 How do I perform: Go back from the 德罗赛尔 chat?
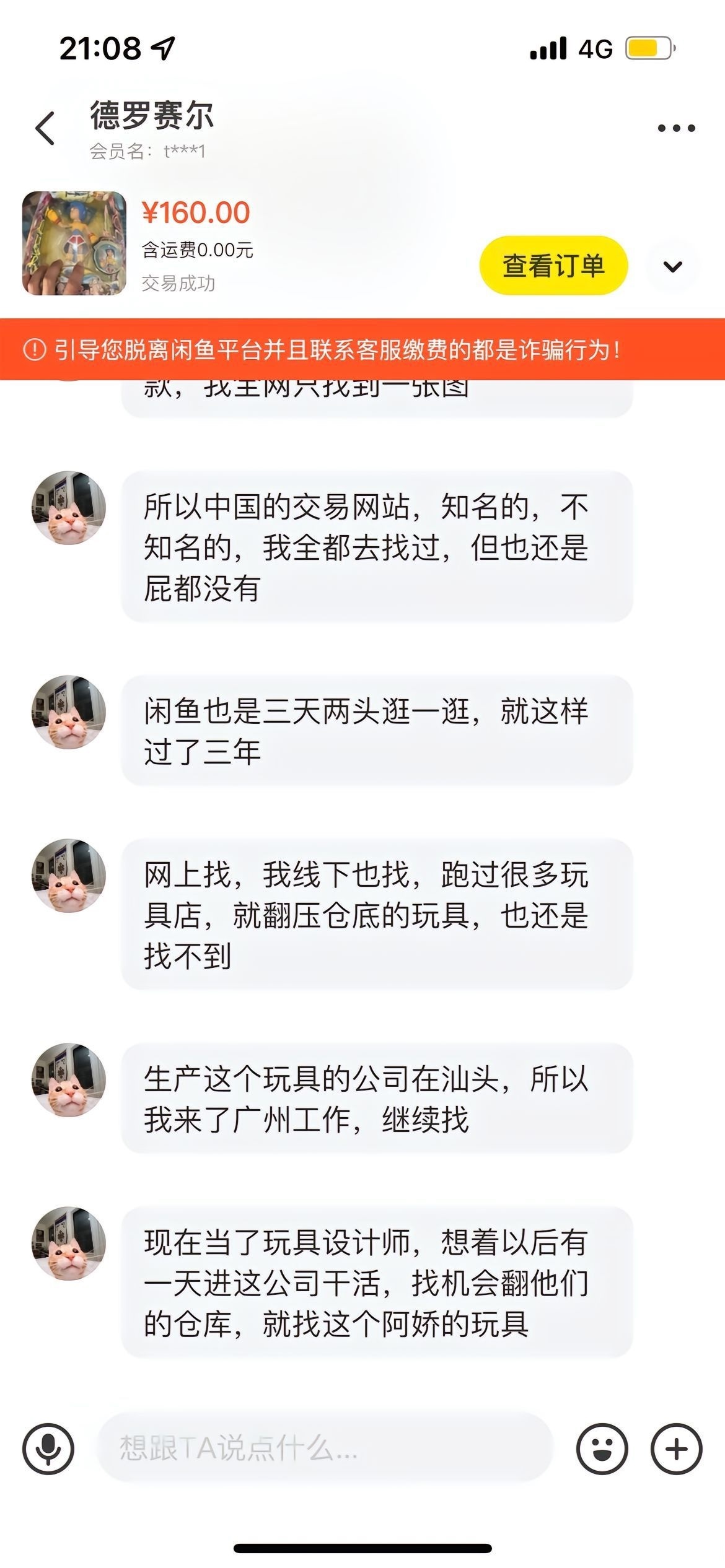pos(45,129)
